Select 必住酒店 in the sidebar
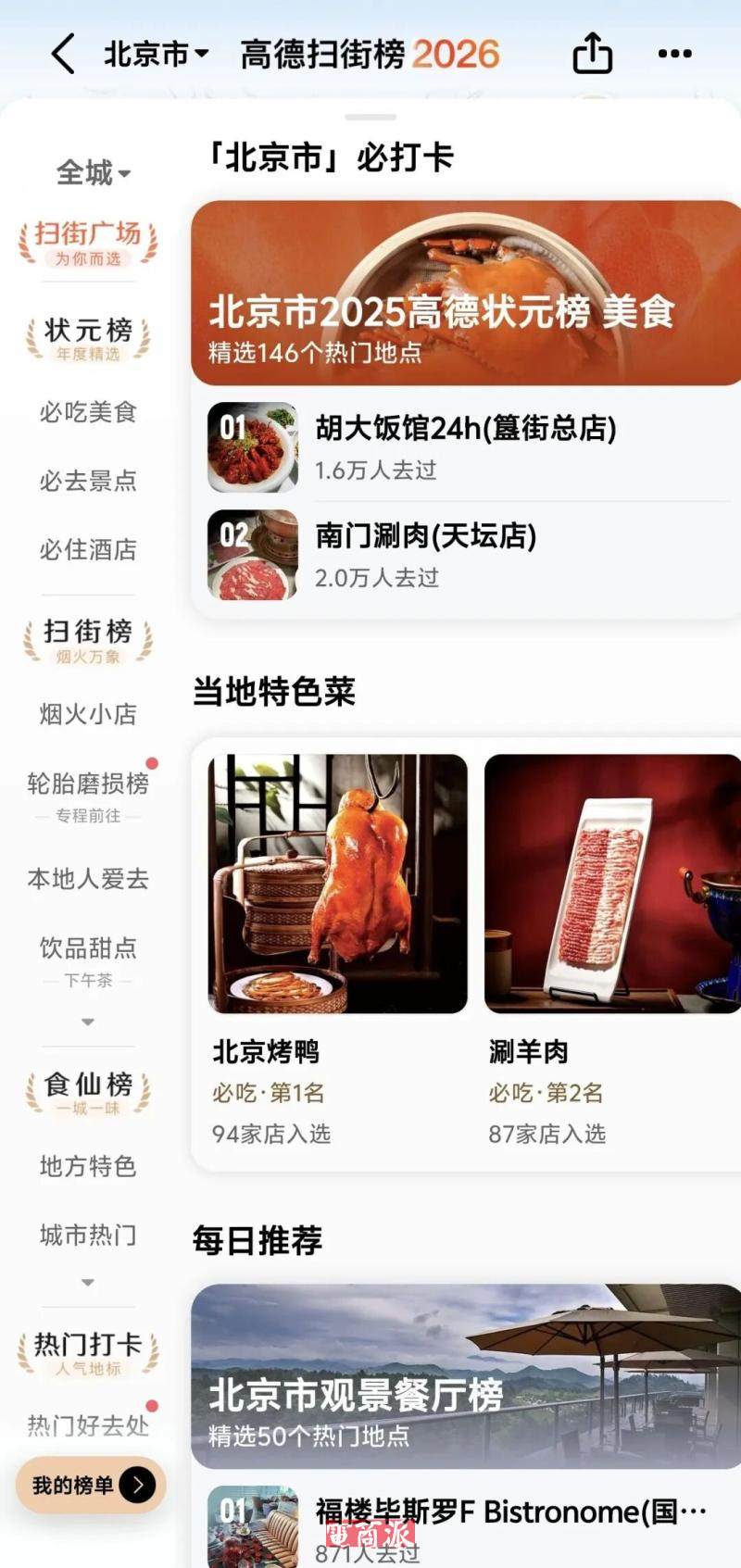741x1568 pixels. point(88,549)
